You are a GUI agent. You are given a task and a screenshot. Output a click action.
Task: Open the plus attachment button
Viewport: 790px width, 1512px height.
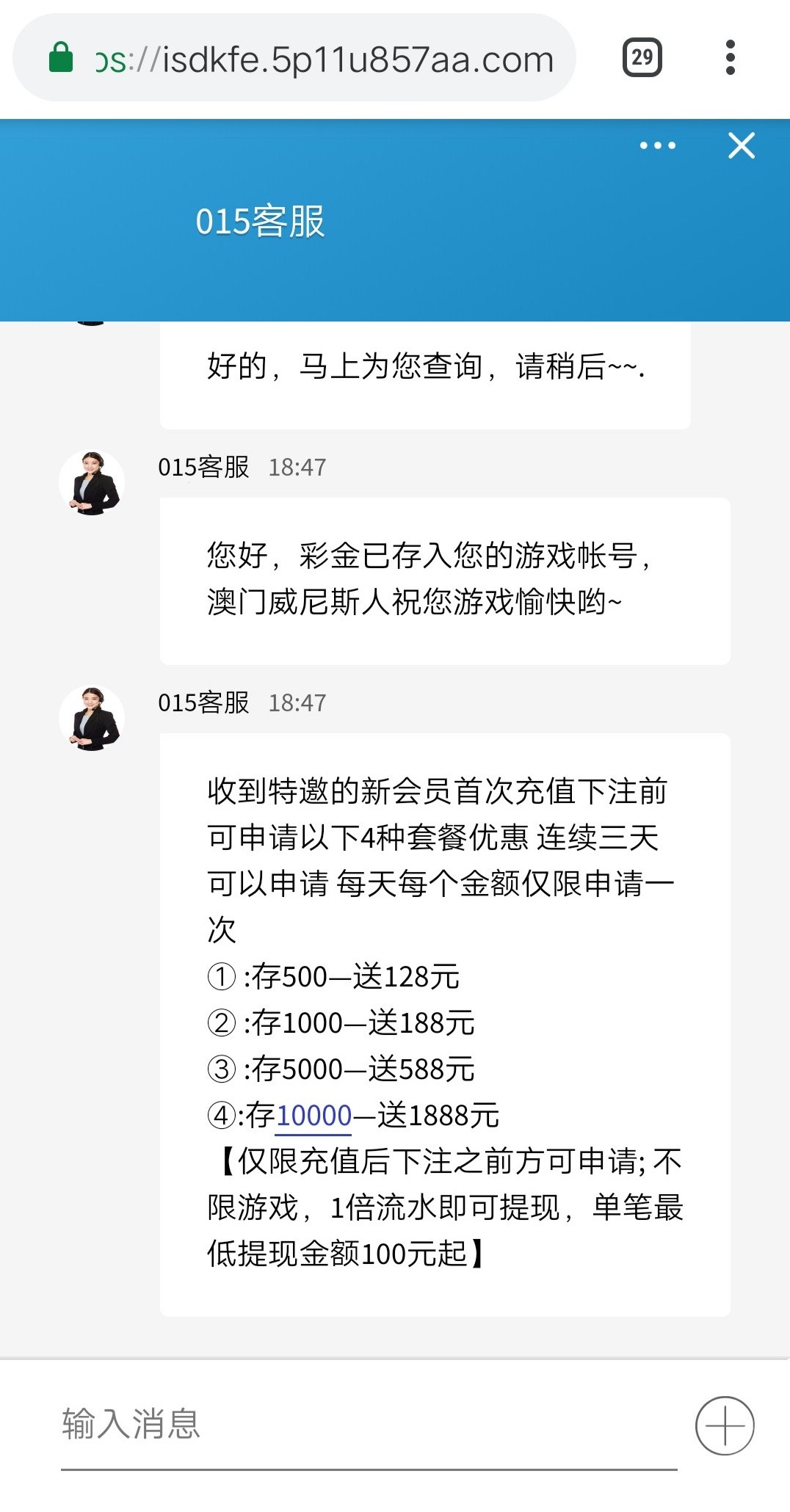coord(725,1425)
